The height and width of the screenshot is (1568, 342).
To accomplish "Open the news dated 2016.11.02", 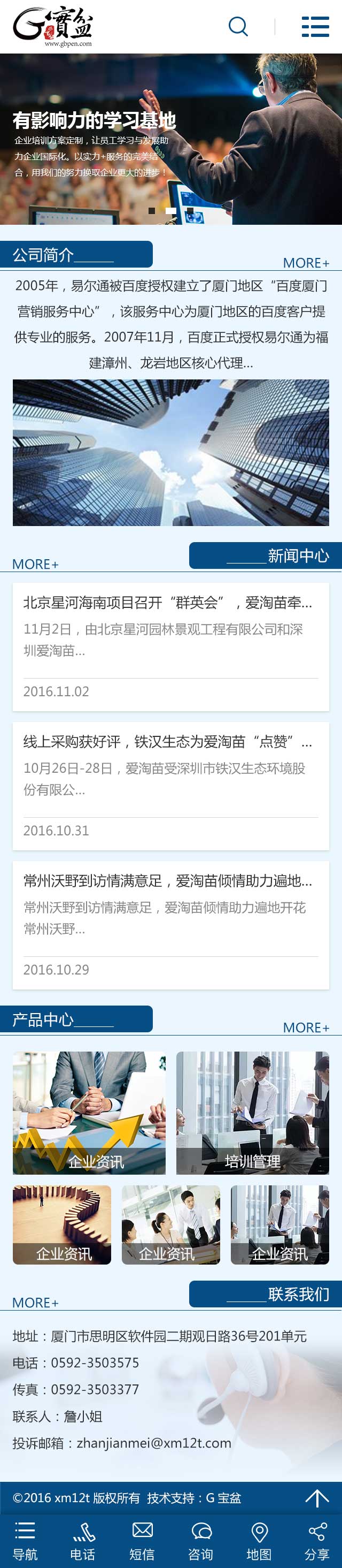I will click(170, 646).
